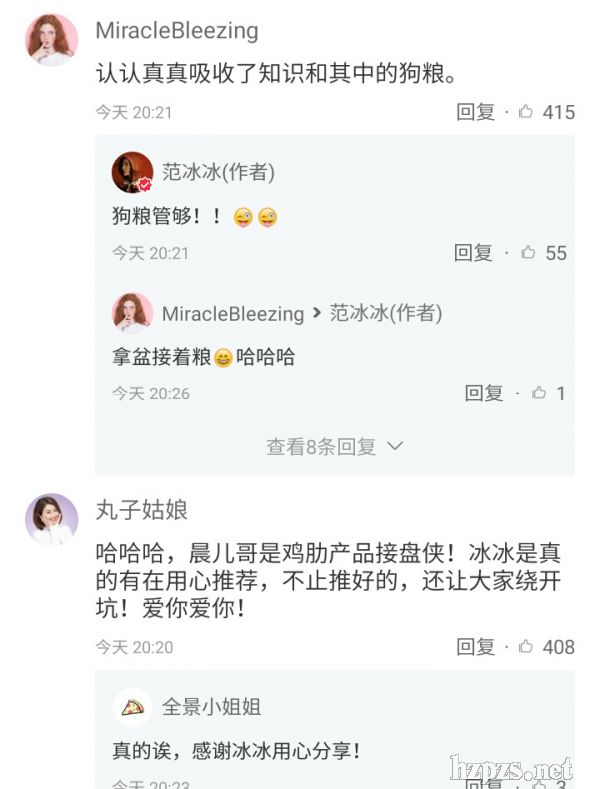Open 丸子姑娘's profile avatar
Screen dimensions: 600x789
coord(51,519)
